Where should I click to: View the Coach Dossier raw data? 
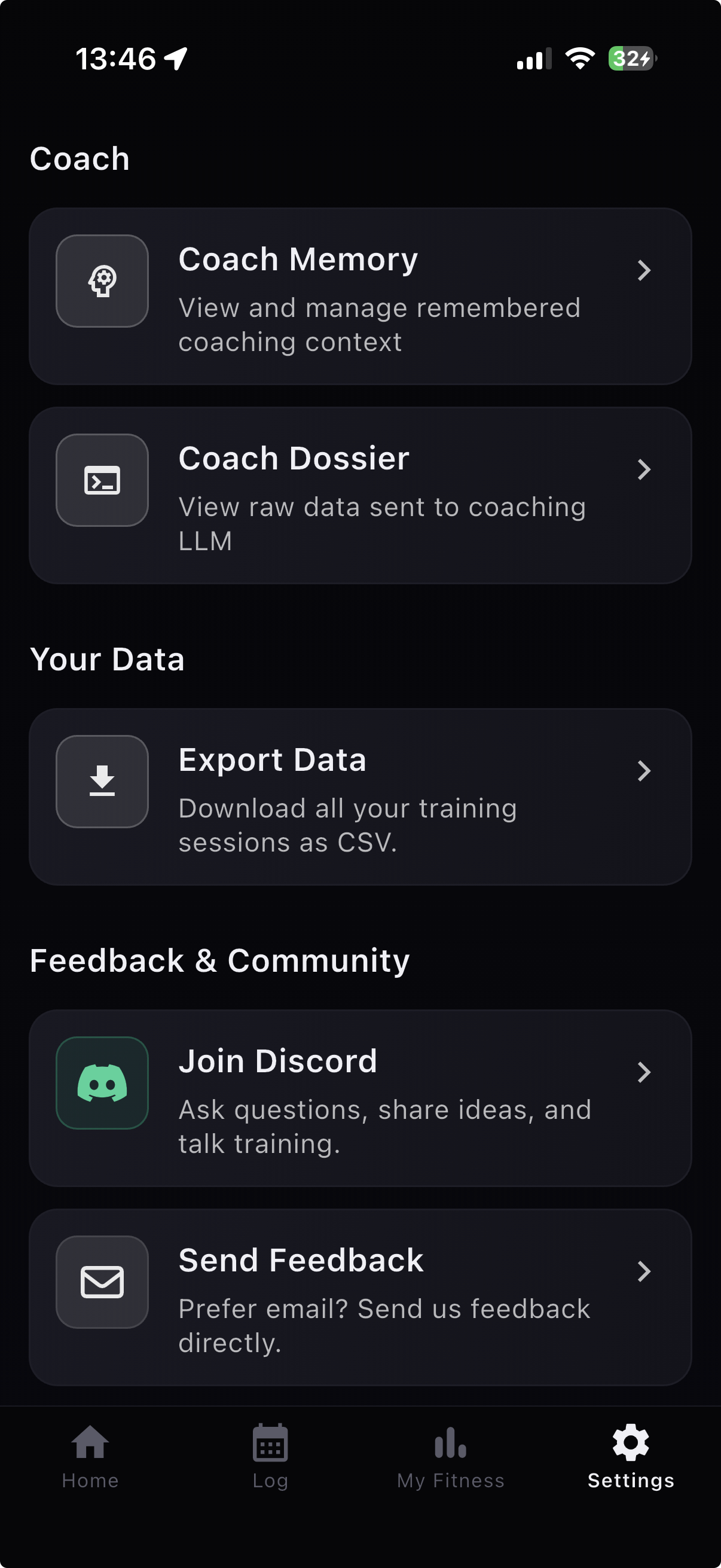tap(360, 496)
